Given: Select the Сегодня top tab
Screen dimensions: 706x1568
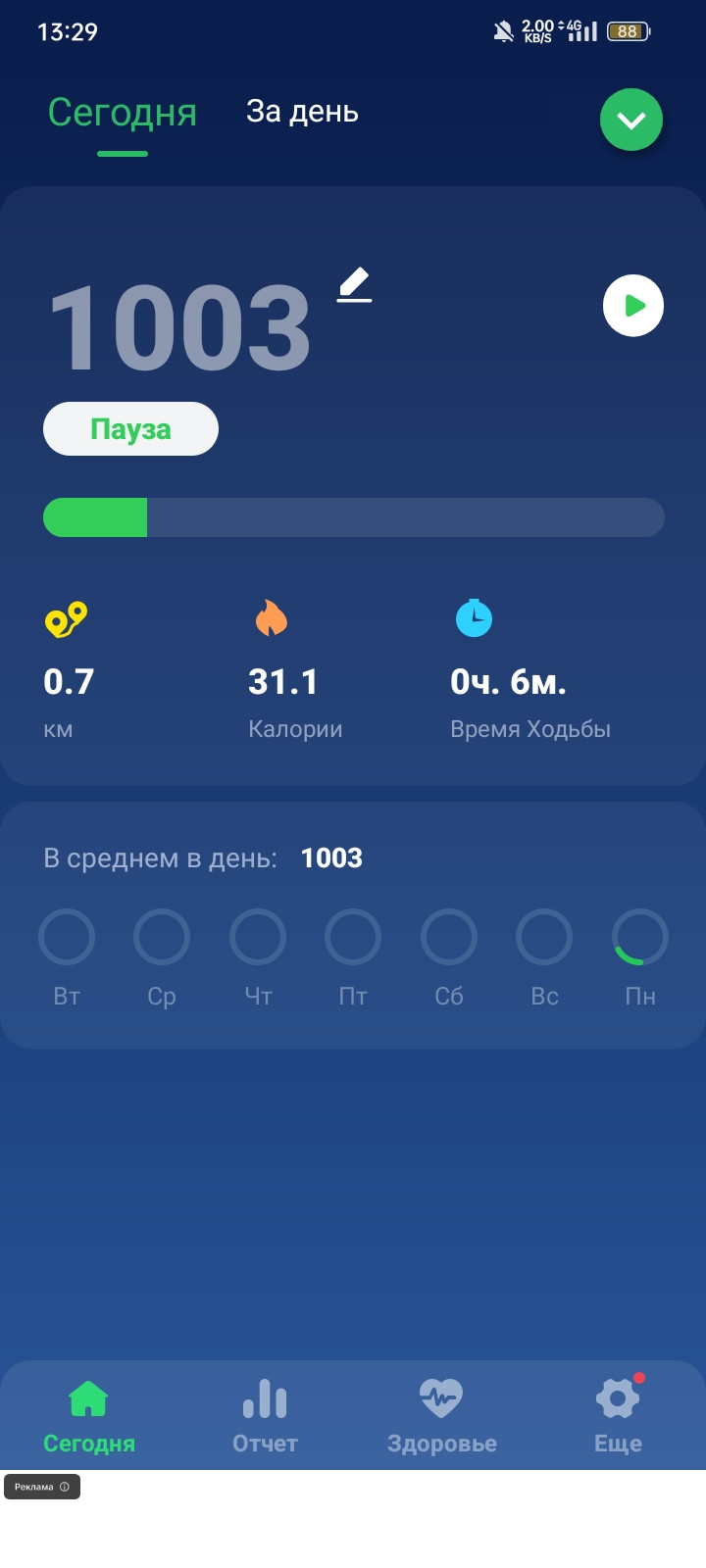Looking at the screenshot, I should click(123, 113).
